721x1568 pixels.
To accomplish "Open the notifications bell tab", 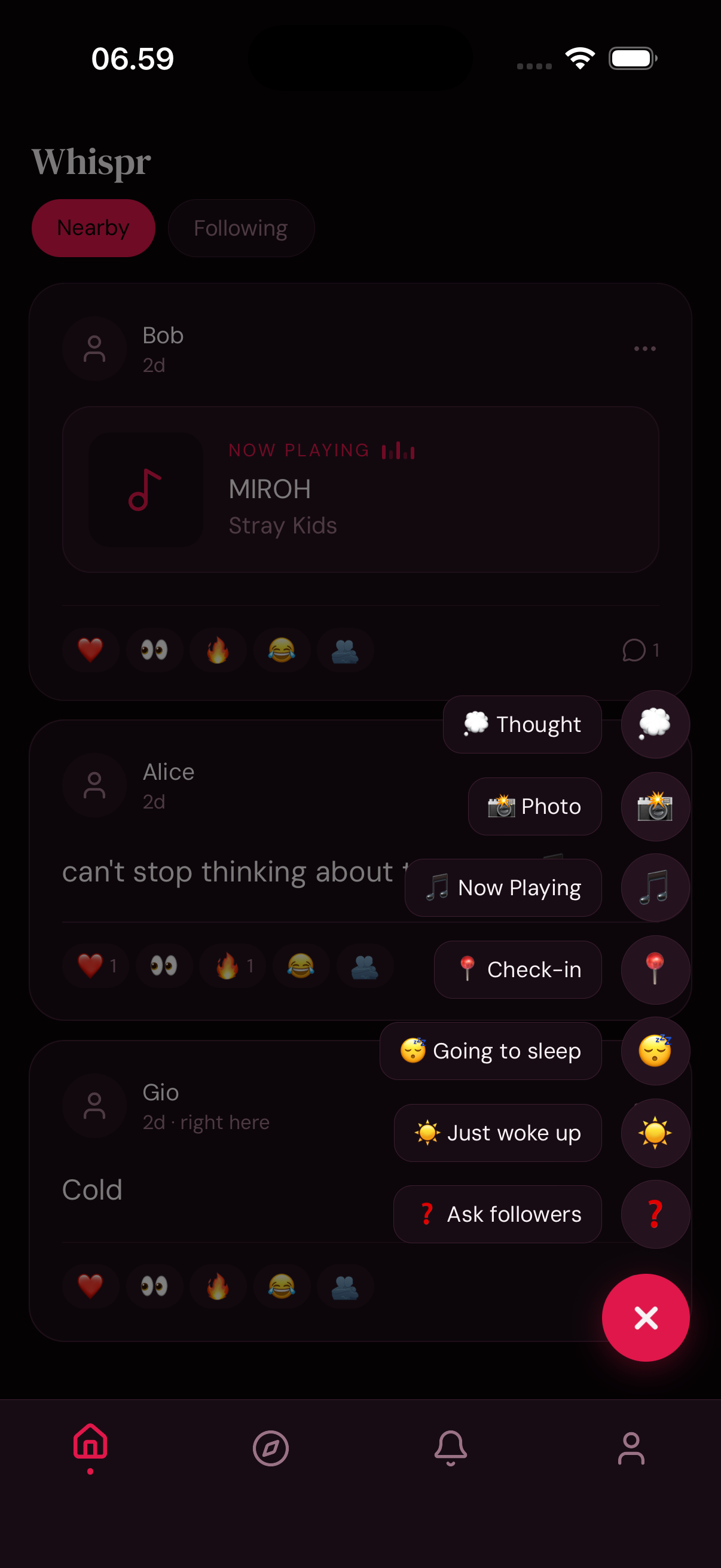I will point(450,1447).
